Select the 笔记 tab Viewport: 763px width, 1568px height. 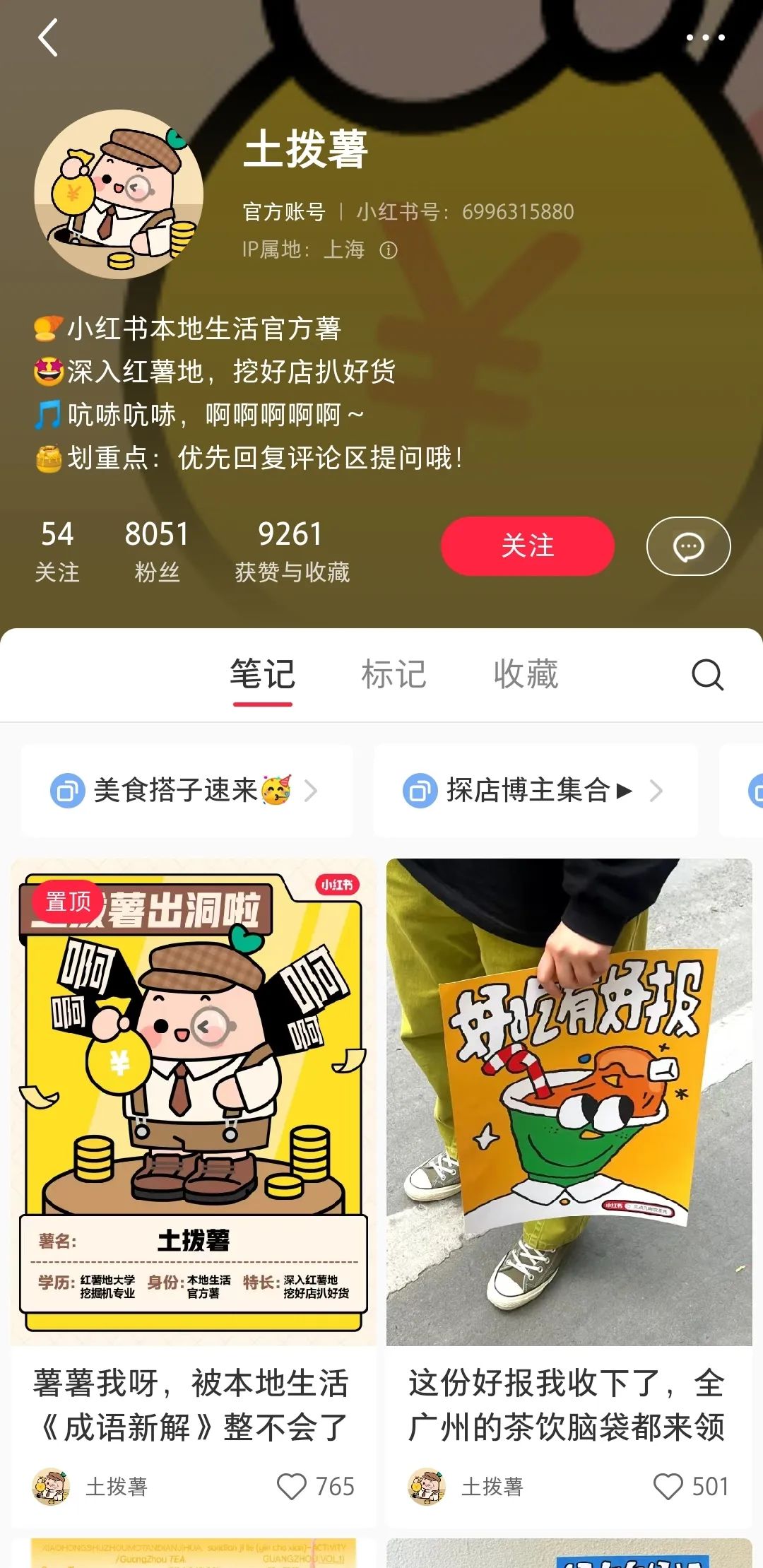coord(262,674)
